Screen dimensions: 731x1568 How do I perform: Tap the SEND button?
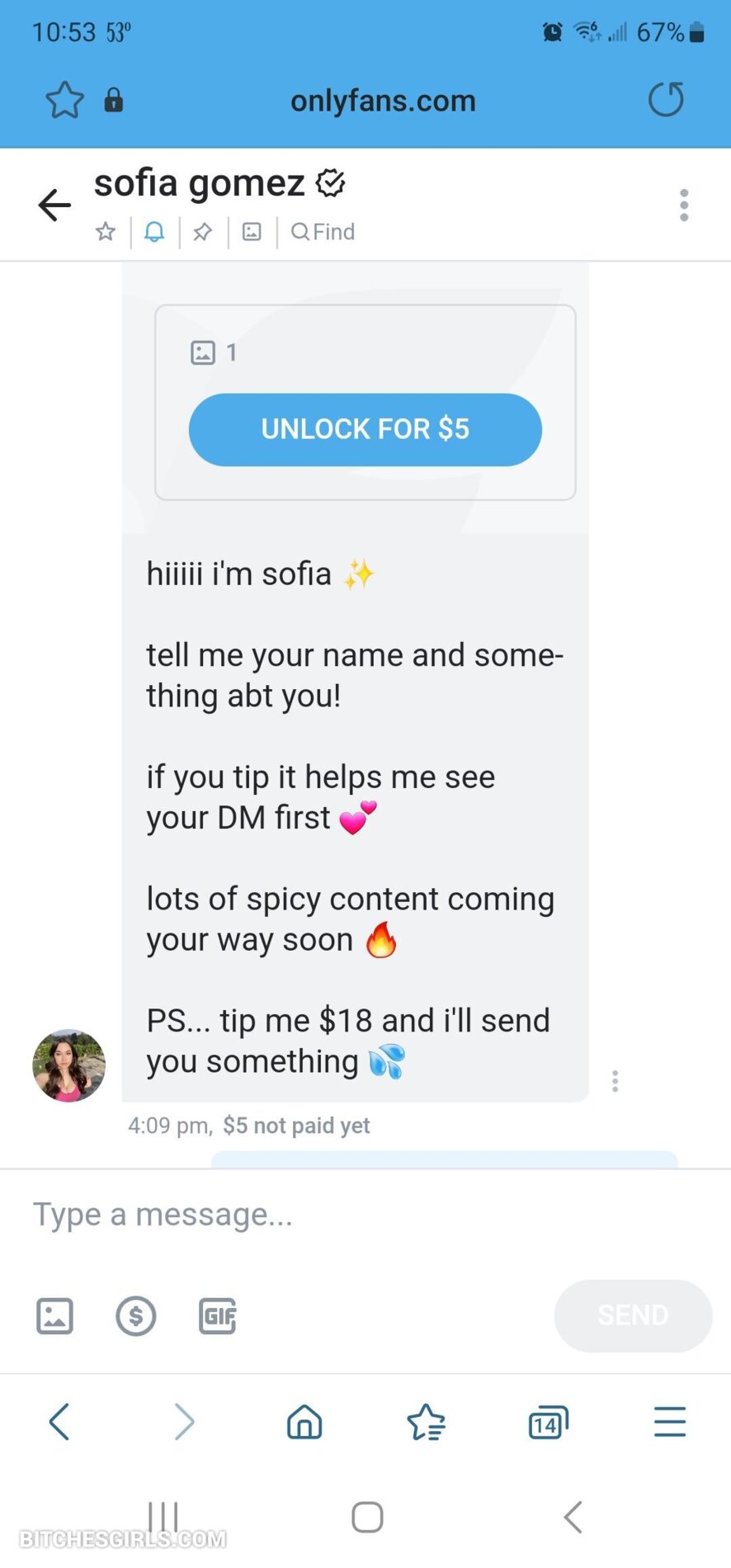632,1315
